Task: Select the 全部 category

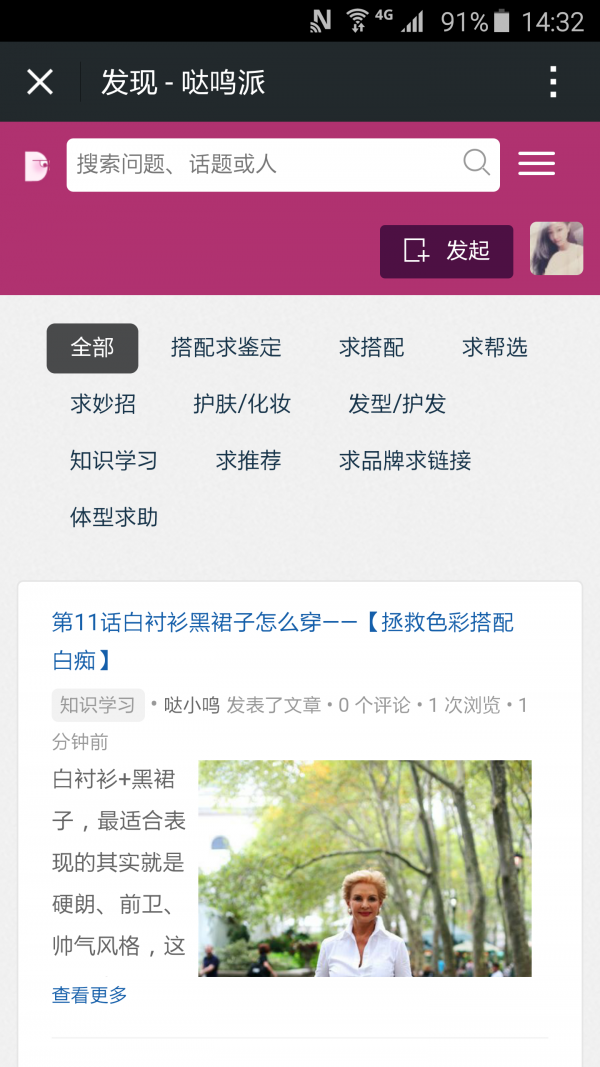Action: (93, 348)
